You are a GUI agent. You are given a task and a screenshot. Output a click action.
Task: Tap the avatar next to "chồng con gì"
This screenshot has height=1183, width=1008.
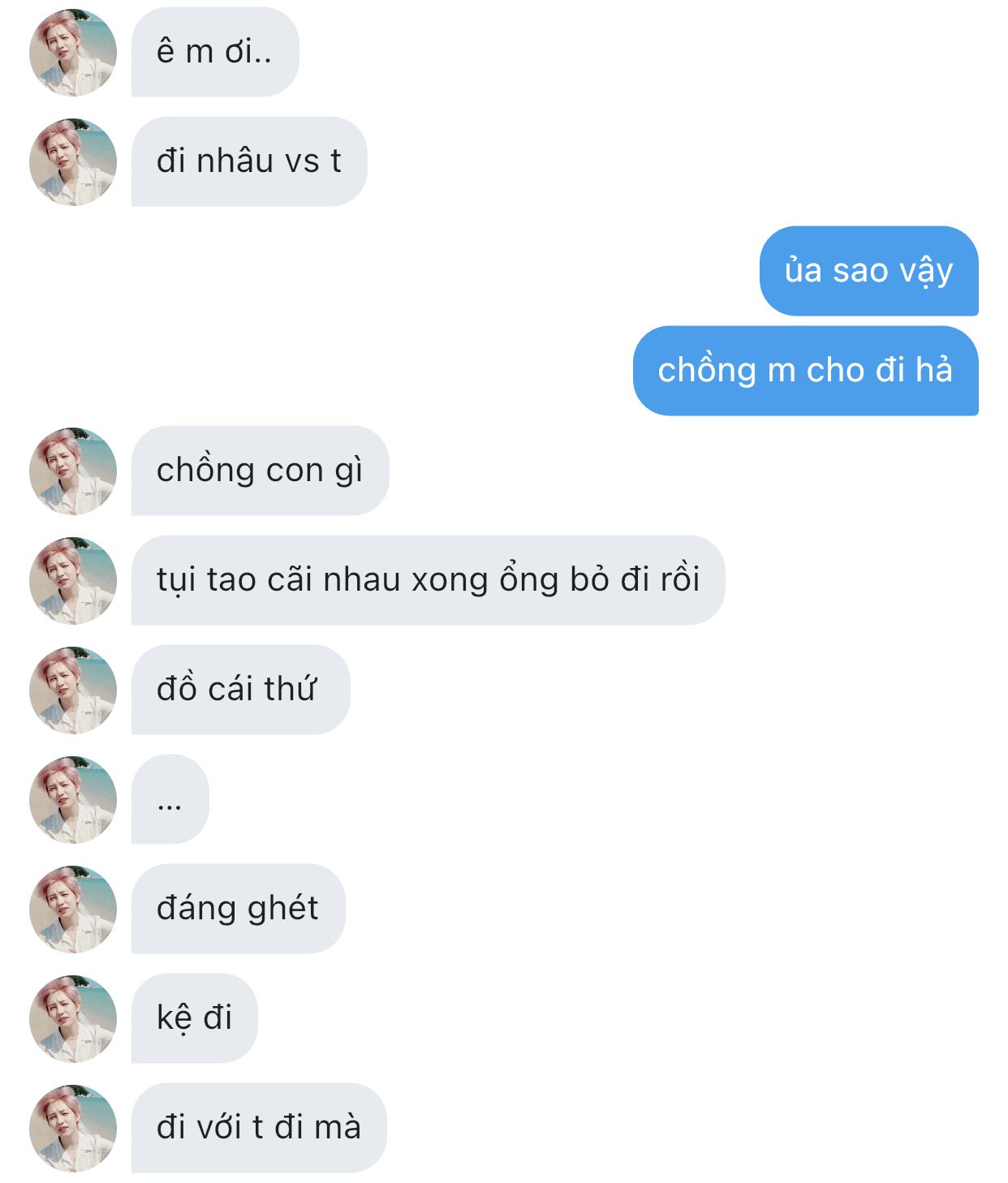(73, 471)
